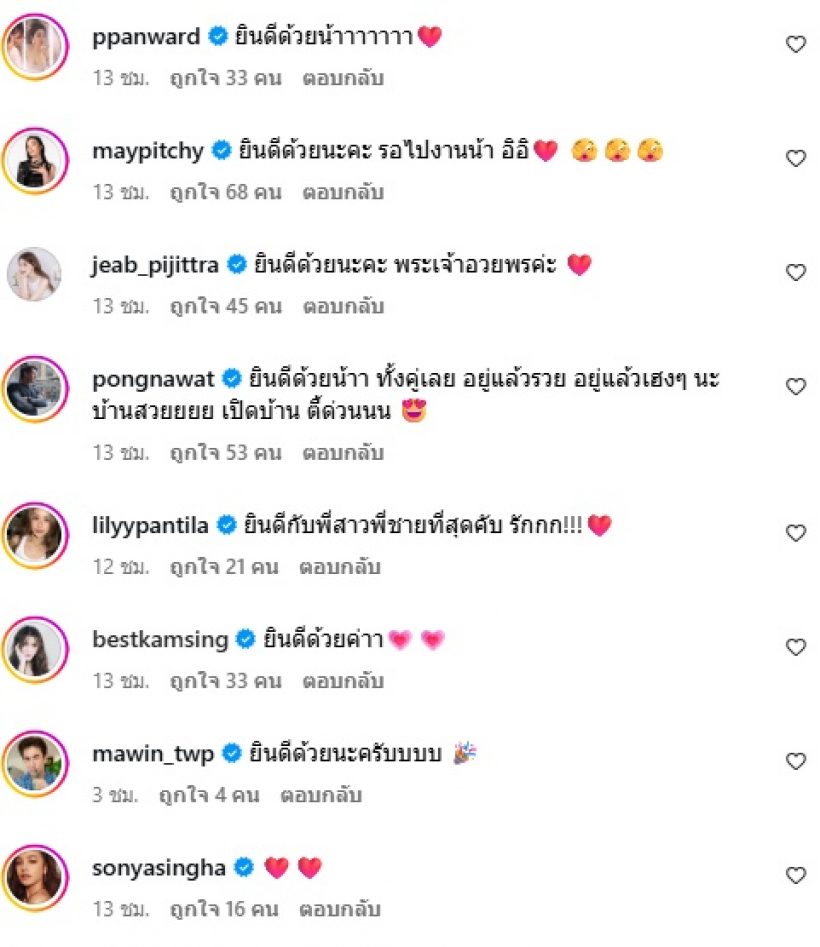Reply to pongnawat's comment

(343, 453)
